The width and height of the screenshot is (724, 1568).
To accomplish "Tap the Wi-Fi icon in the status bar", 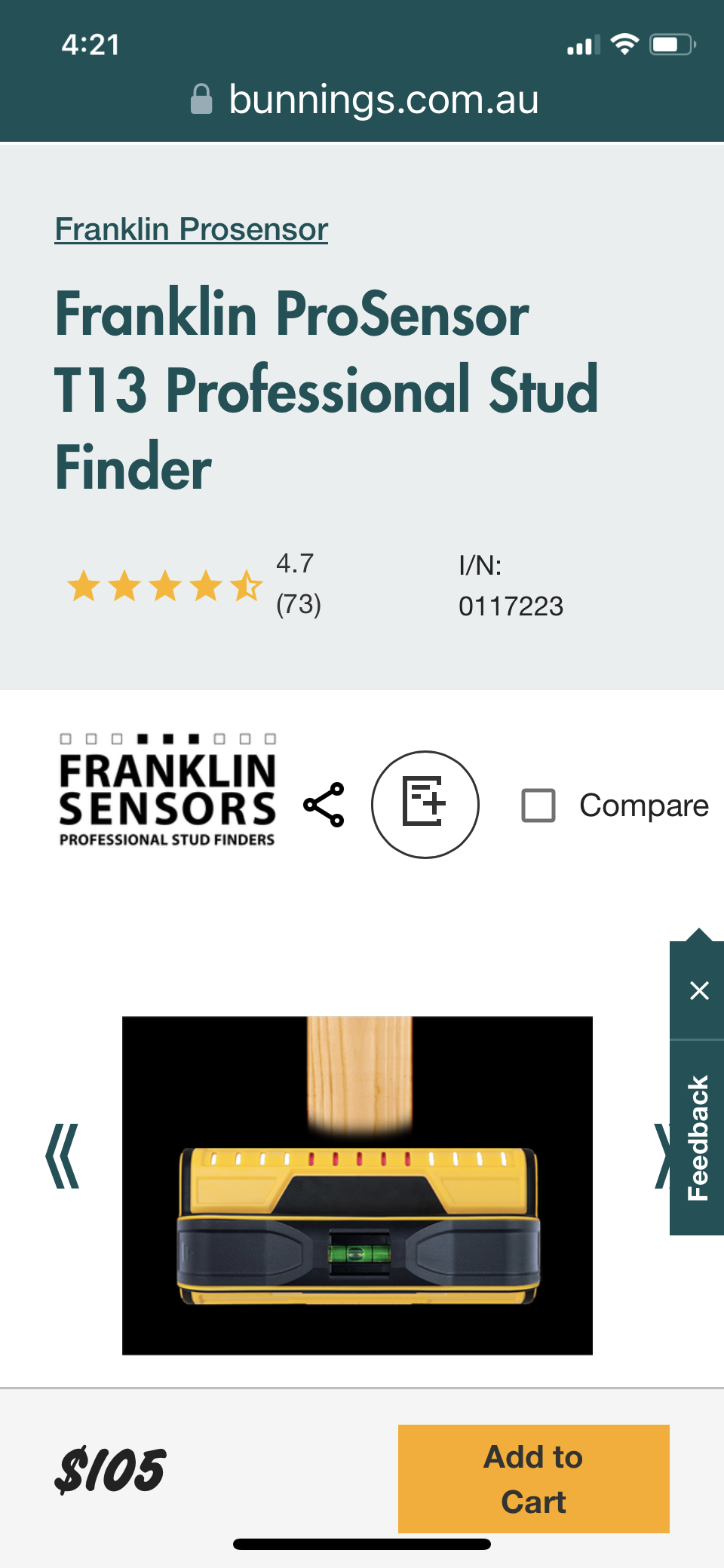I will [624, 44].
